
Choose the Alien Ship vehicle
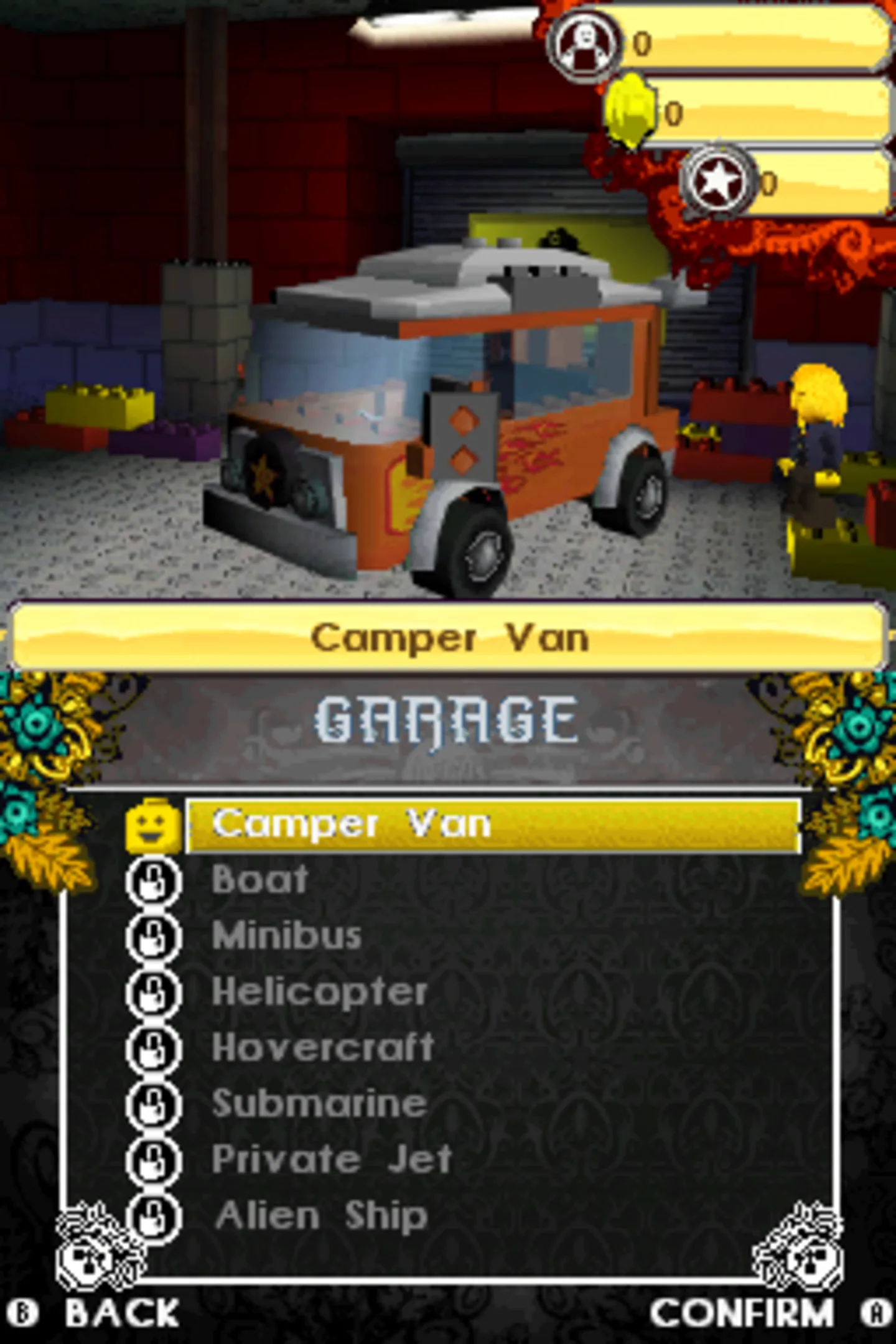[320, 1216]
